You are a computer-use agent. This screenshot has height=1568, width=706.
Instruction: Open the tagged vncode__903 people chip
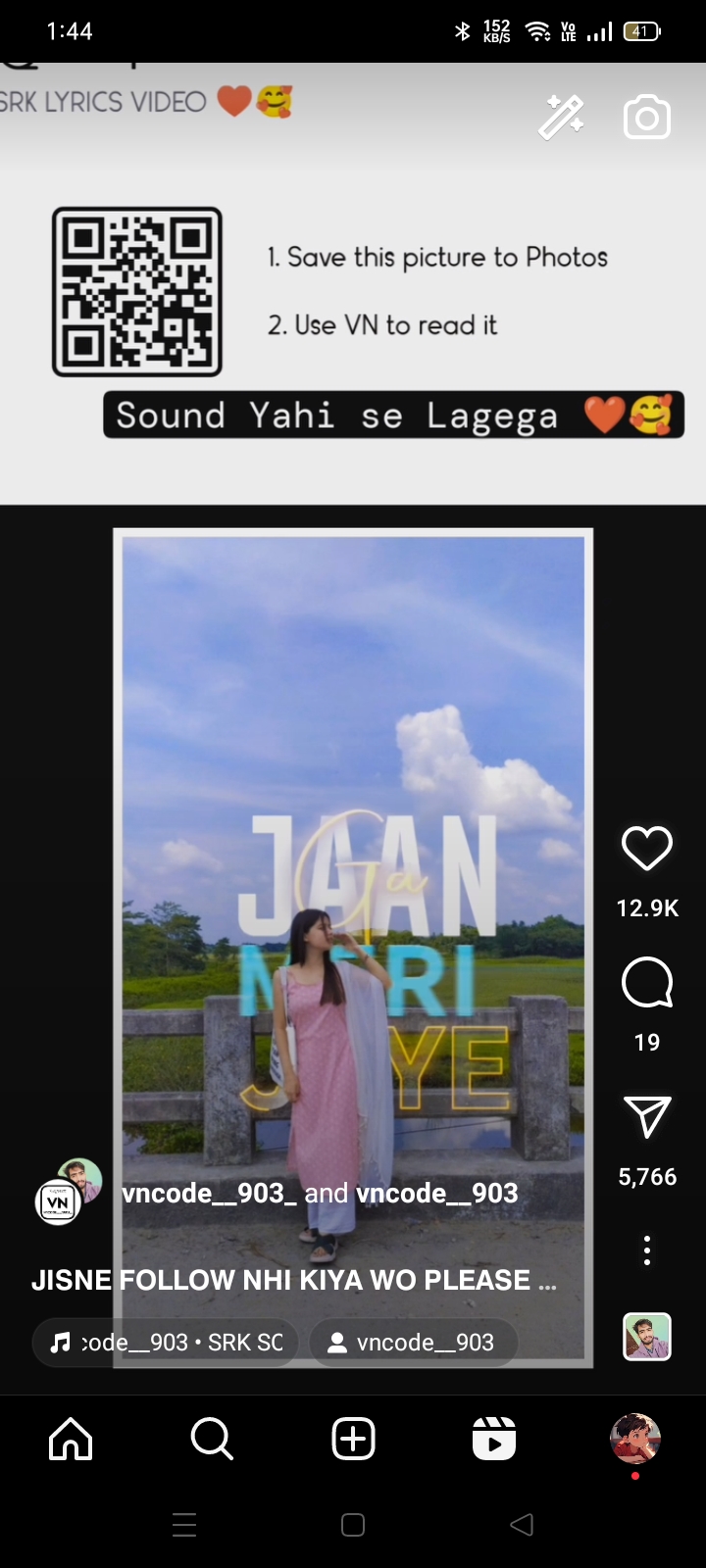pyautogui.click(x=413, y=1343)
